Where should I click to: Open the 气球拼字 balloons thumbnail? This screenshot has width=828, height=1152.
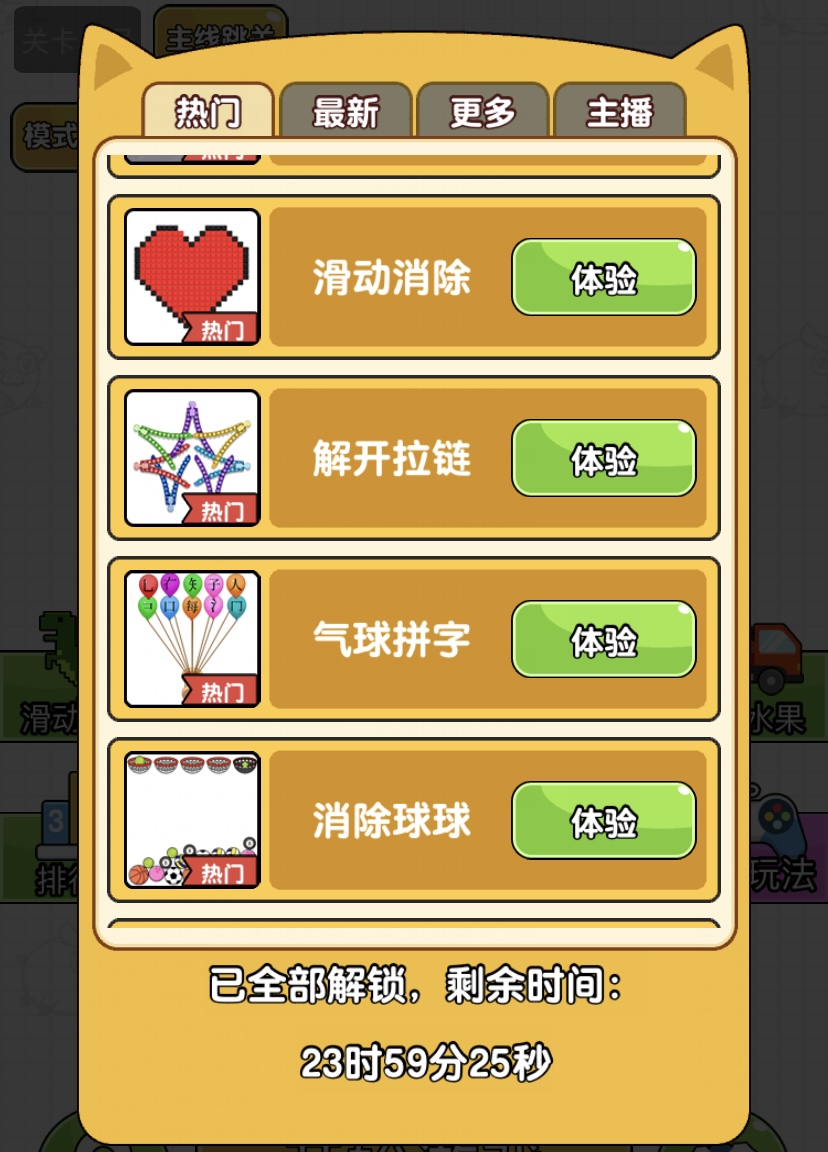coord(192,639)
